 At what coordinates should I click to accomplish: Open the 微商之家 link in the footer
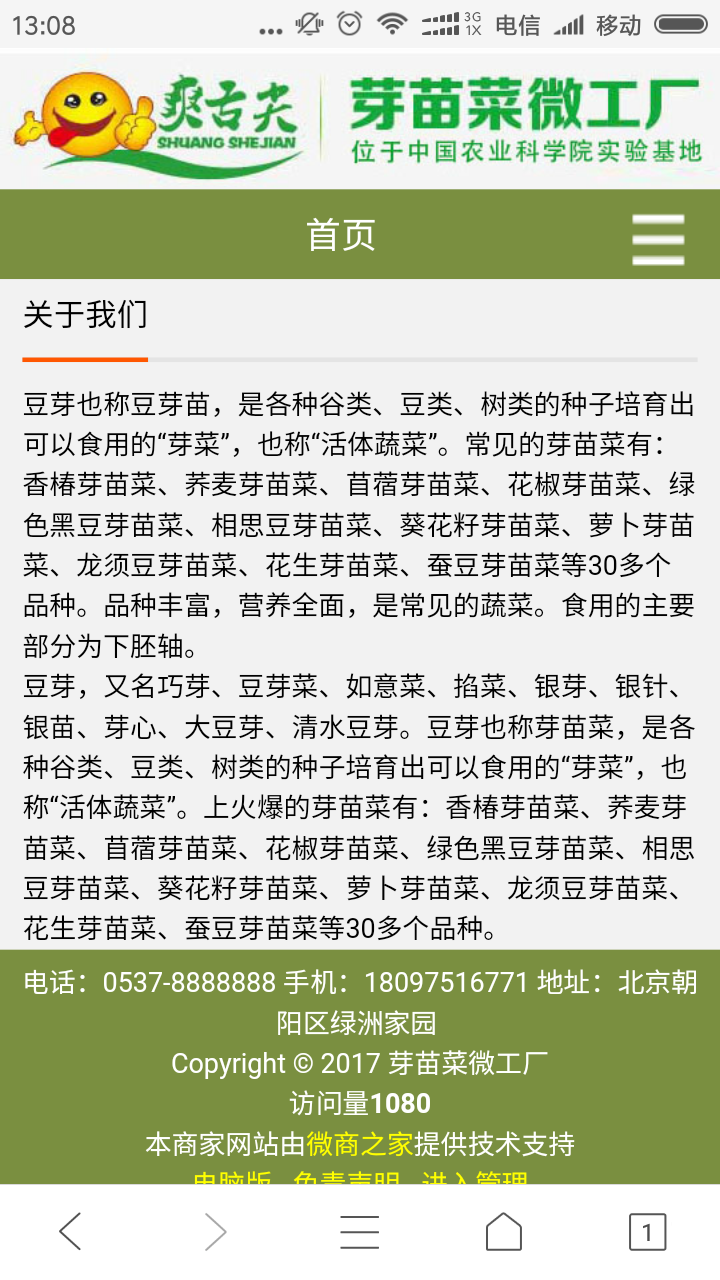[359, 1143]
